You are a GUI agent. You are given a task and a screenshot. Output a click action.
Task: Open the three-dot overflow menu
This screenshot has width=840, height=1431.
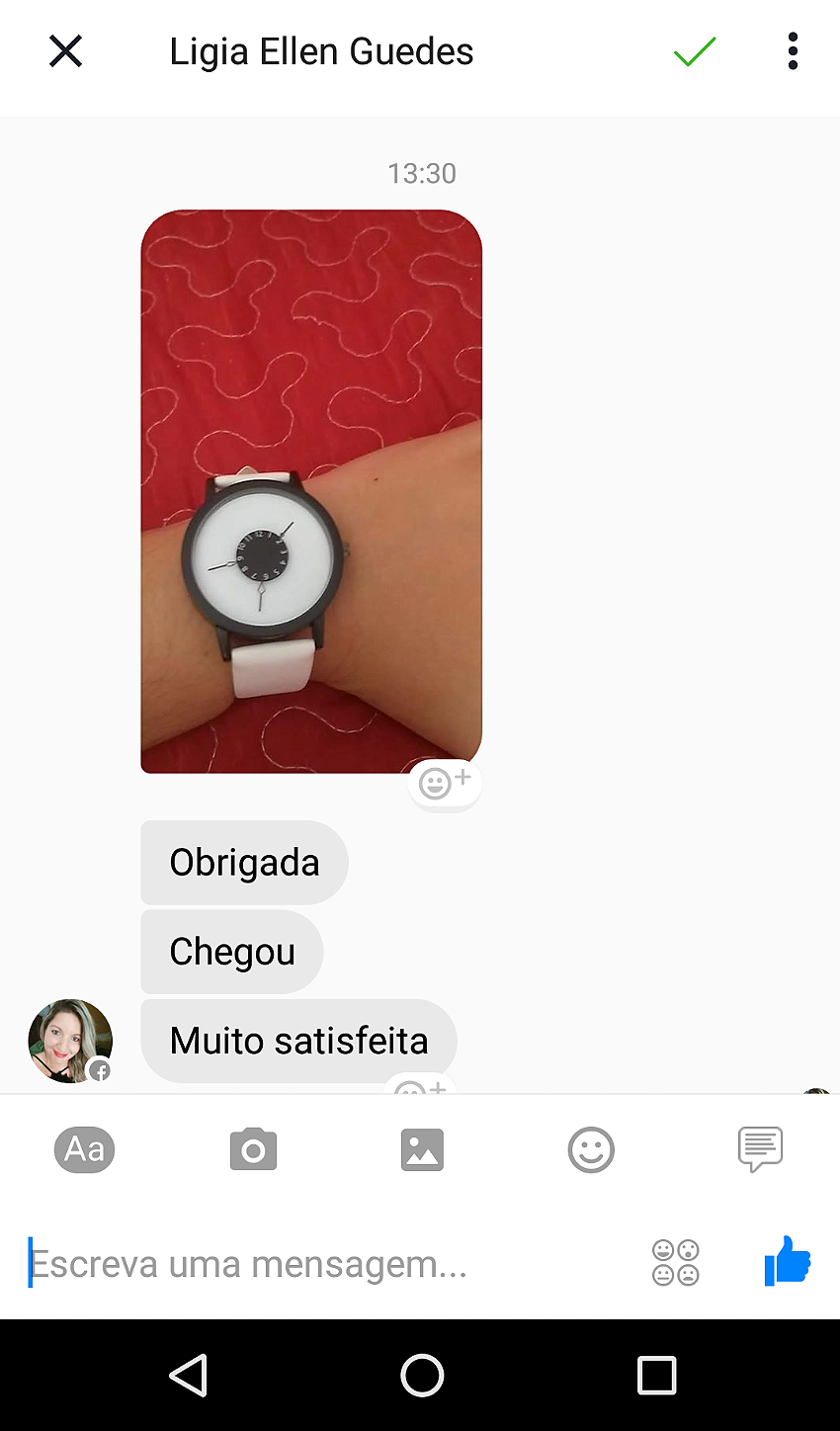coord(793,51)
